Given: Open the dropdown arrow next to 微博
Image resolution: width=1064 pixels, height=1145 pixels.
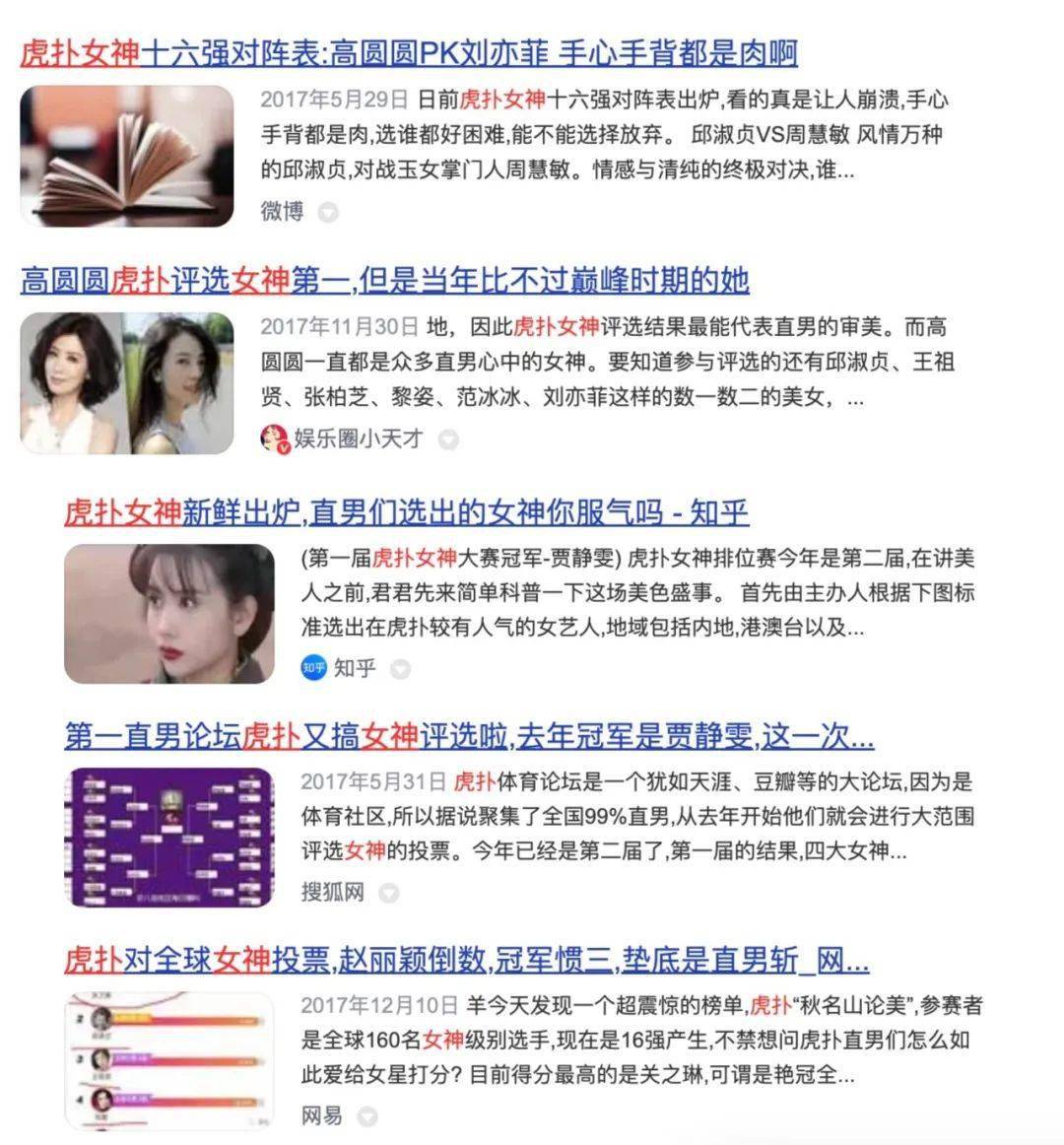Looking at the screenshot, I should (x=326, y=211).
